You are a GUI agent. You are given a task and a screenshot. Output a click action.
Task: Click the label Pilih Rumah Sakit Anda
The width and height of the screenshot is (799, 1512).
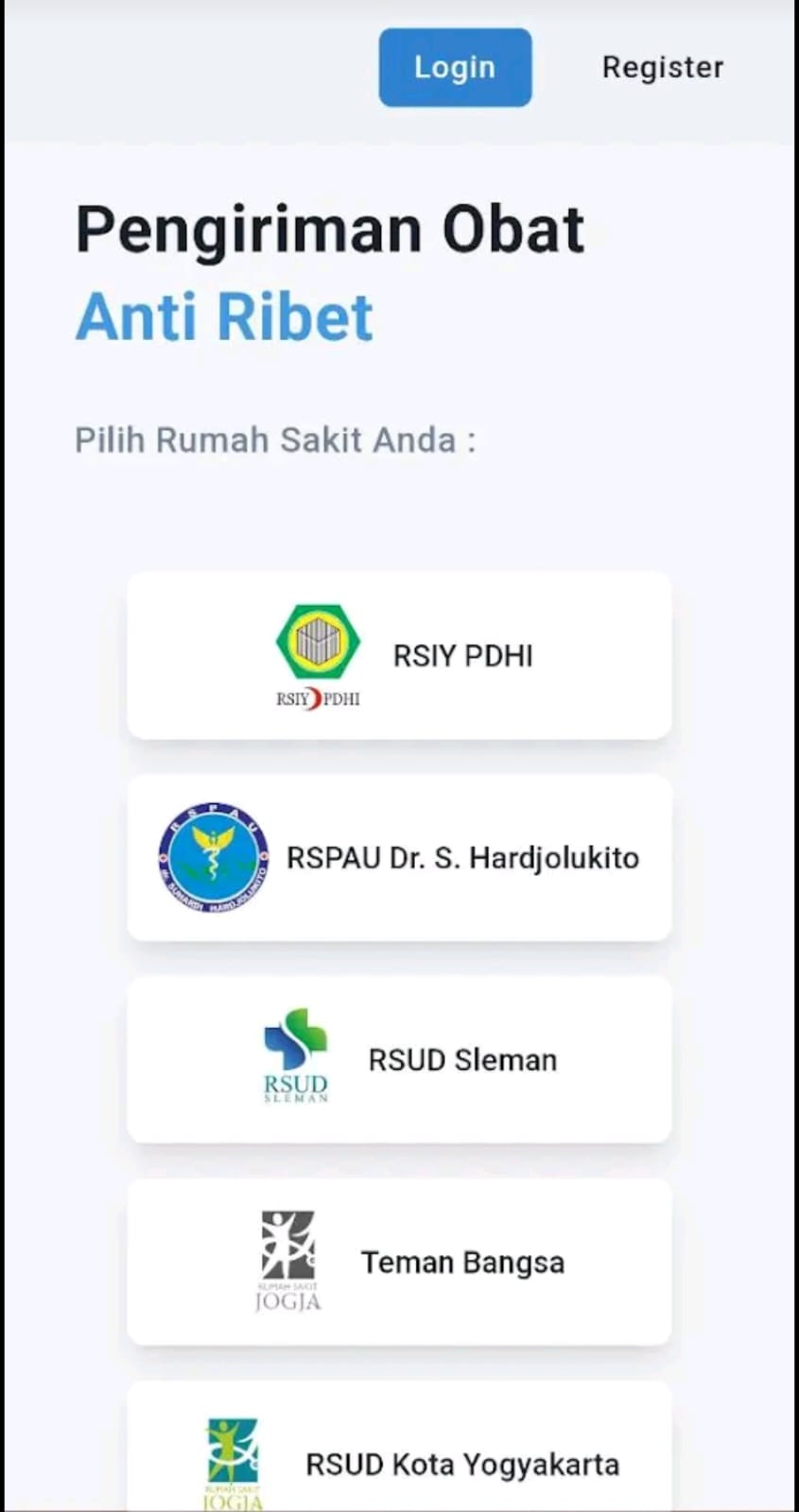point(274,438)
